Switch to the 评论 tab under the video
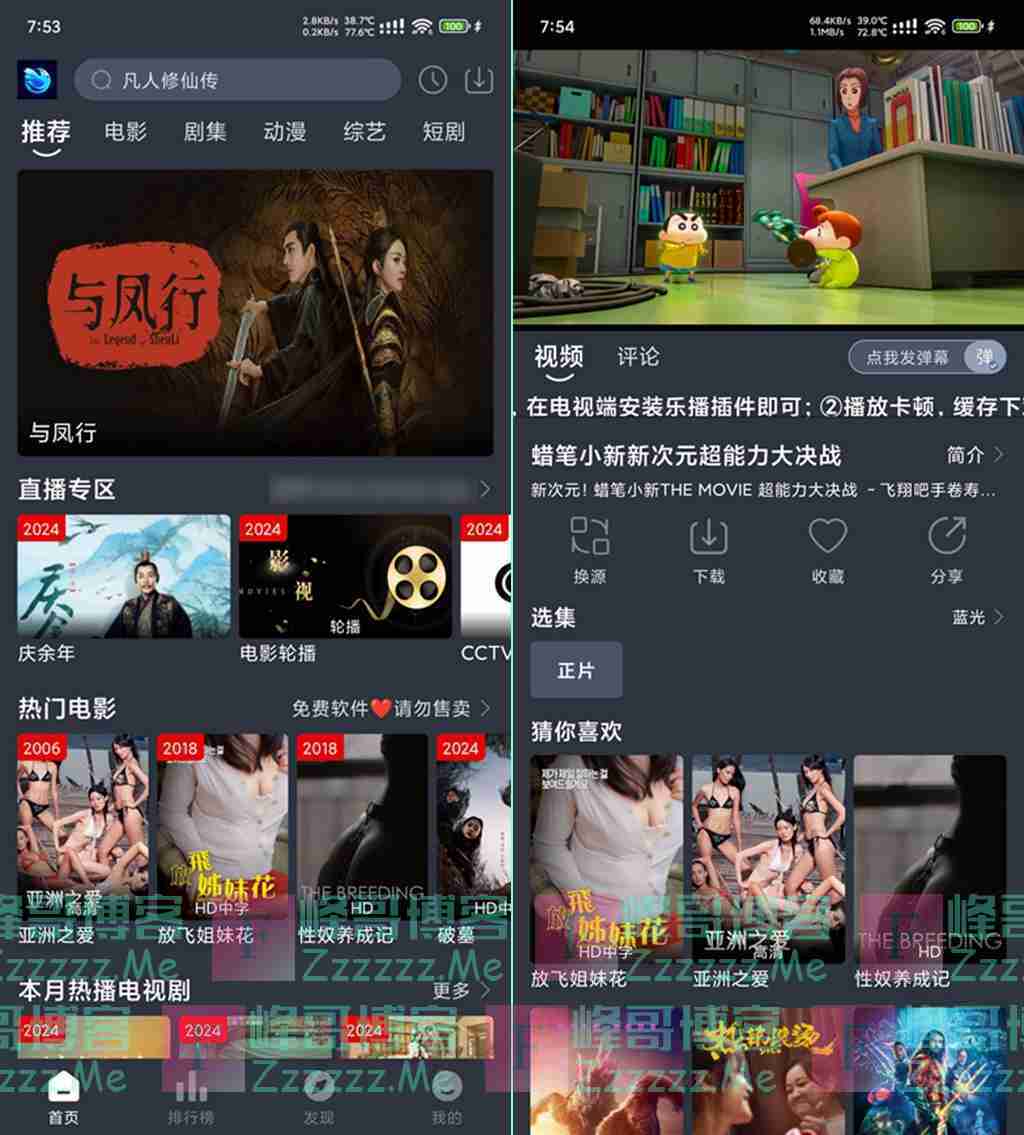Image resolution: width=1024 pixels, height=1135 pixels. pyautogui.click(x=638, y=357)
